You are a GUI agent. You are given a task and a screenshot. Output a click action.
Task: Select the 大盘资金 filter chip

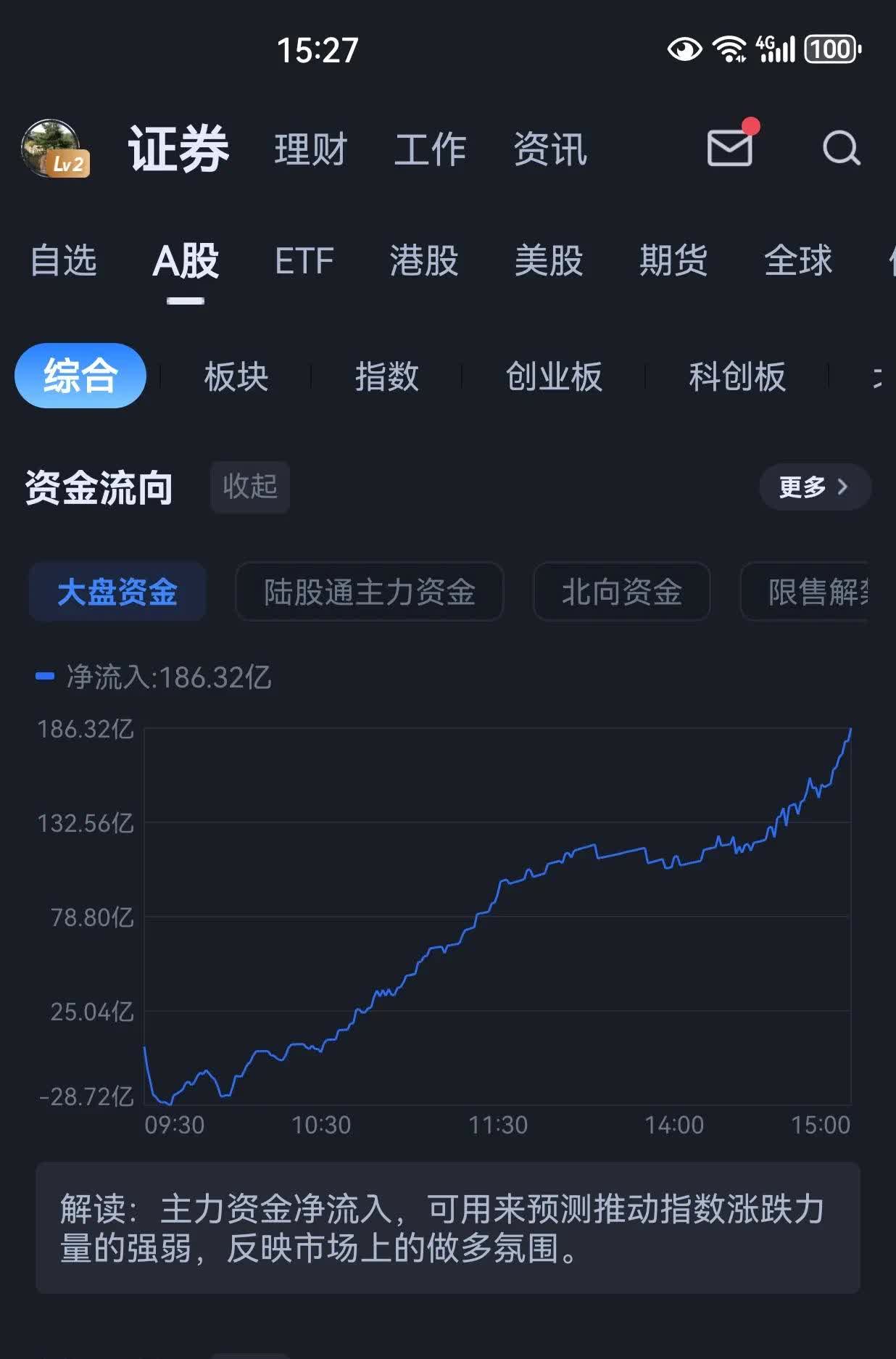click(117, 592)
